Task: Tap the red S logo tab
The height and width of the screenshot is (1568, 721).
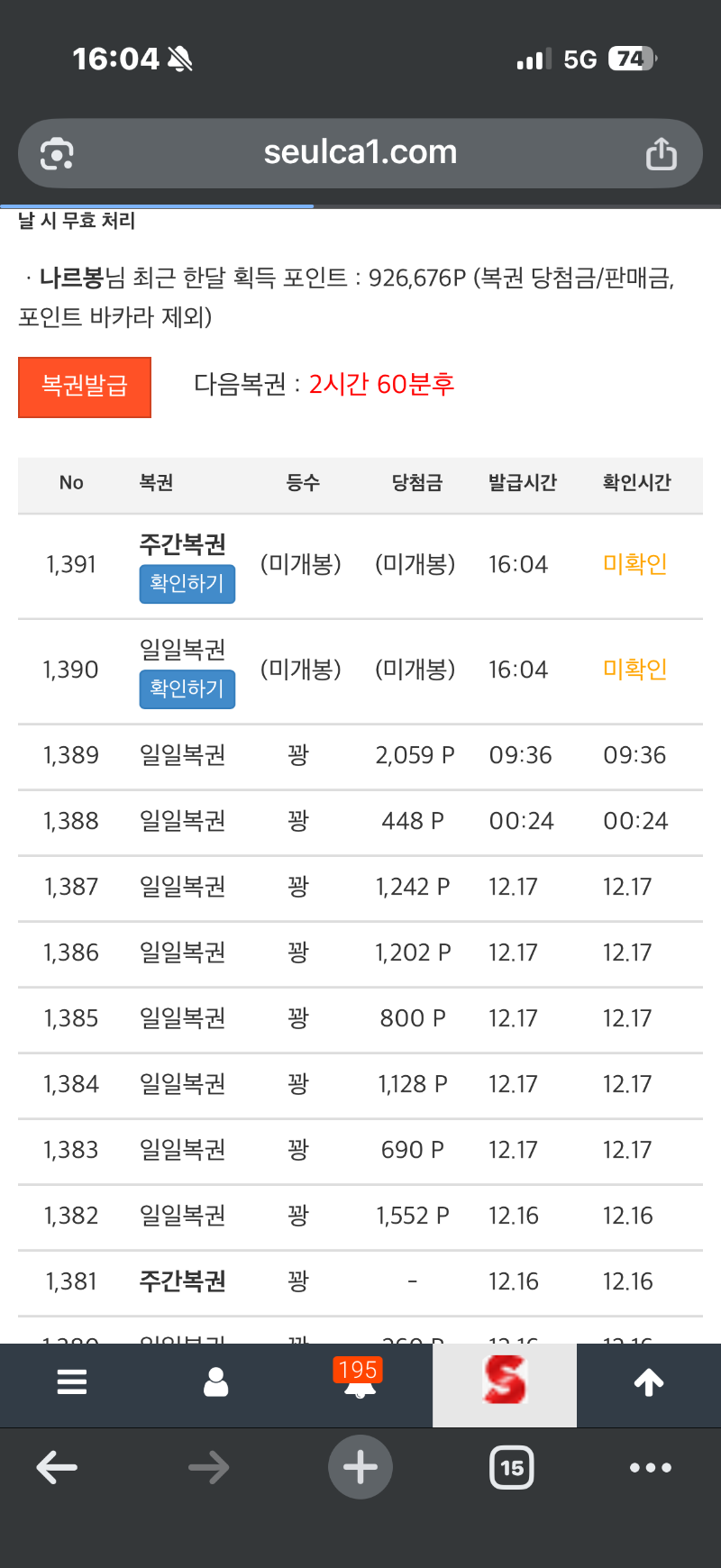Action: tap(505, 1381)
